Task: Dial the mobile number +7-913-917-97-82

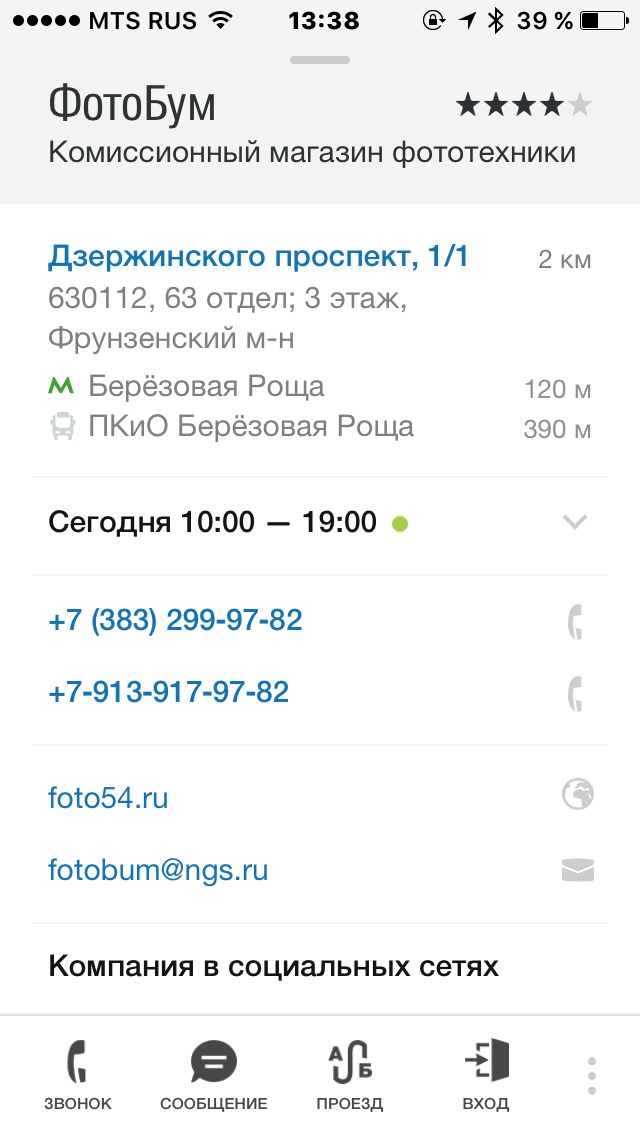Action: coord(168,692)
